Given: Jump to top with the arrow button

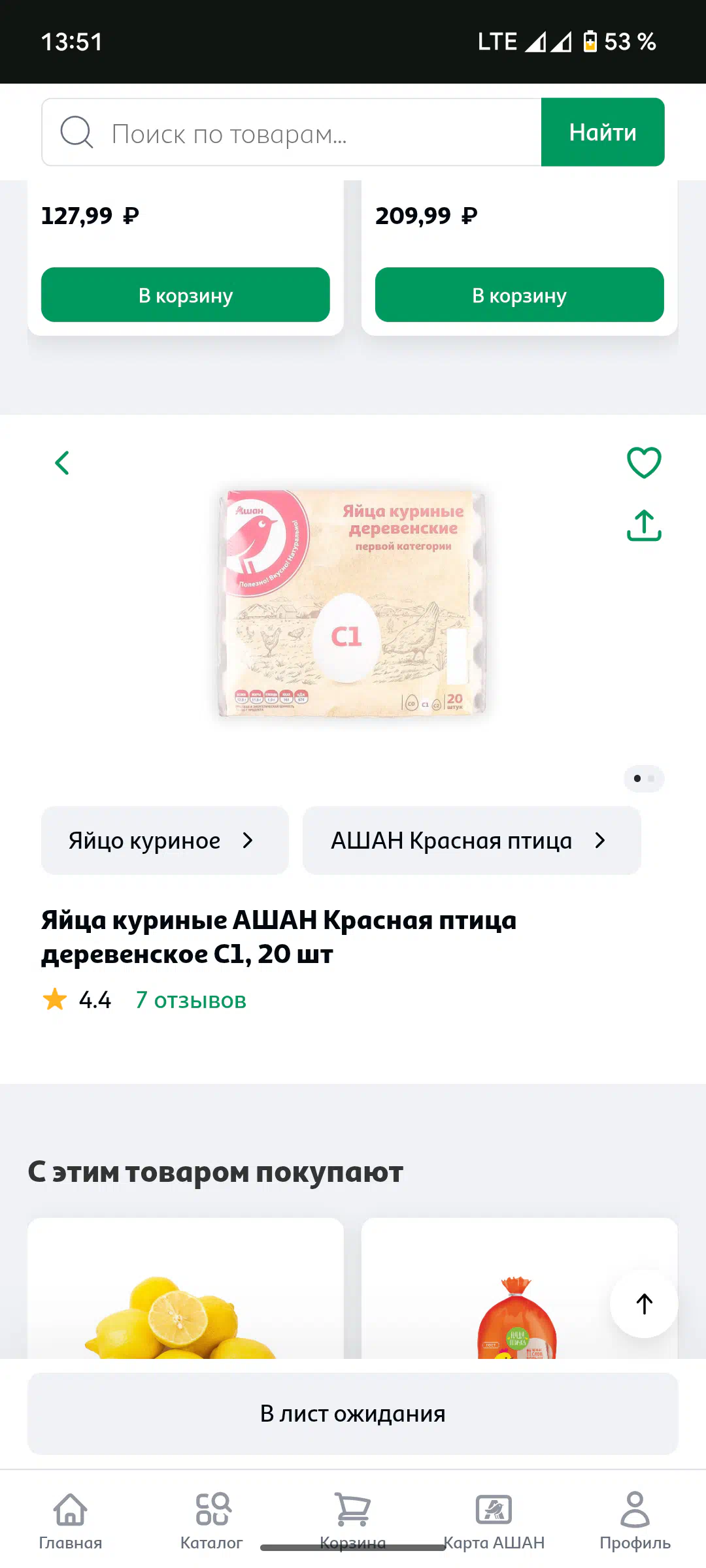Looking at the screenshot, I should (644, 1304).
